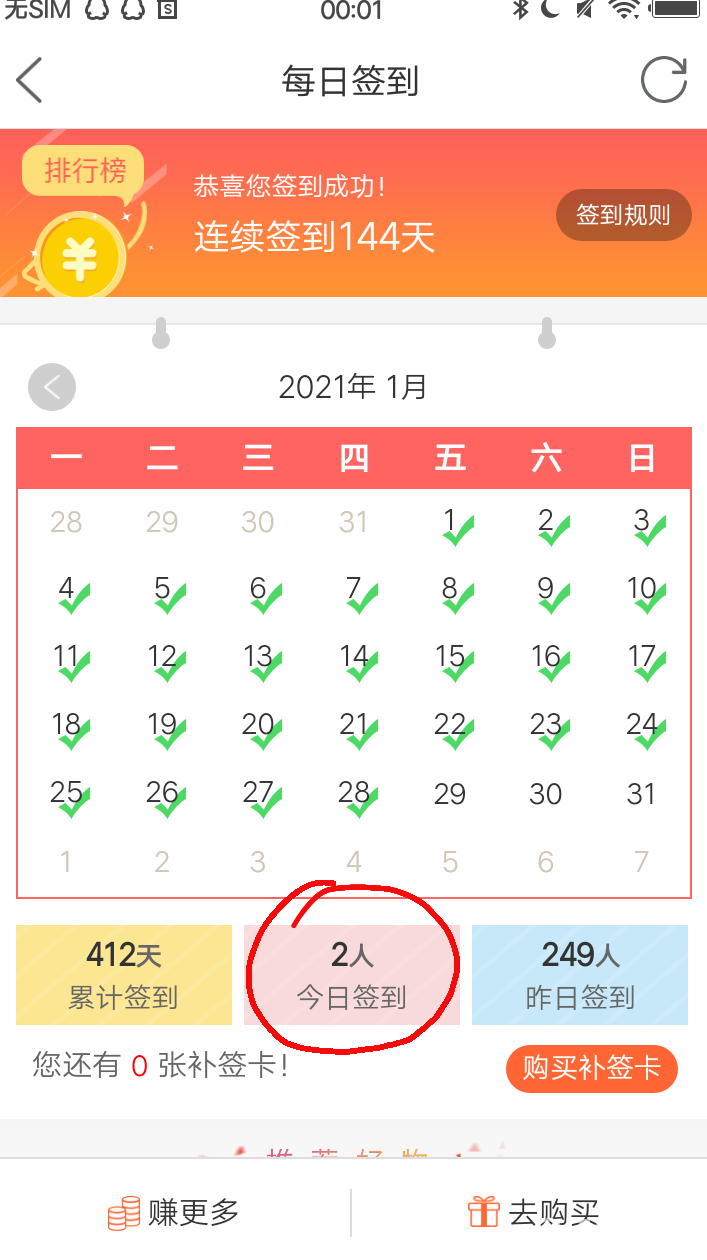Go back from the 每日签到 page
This screenshot has width=707, height=1260.
[30, 80]
